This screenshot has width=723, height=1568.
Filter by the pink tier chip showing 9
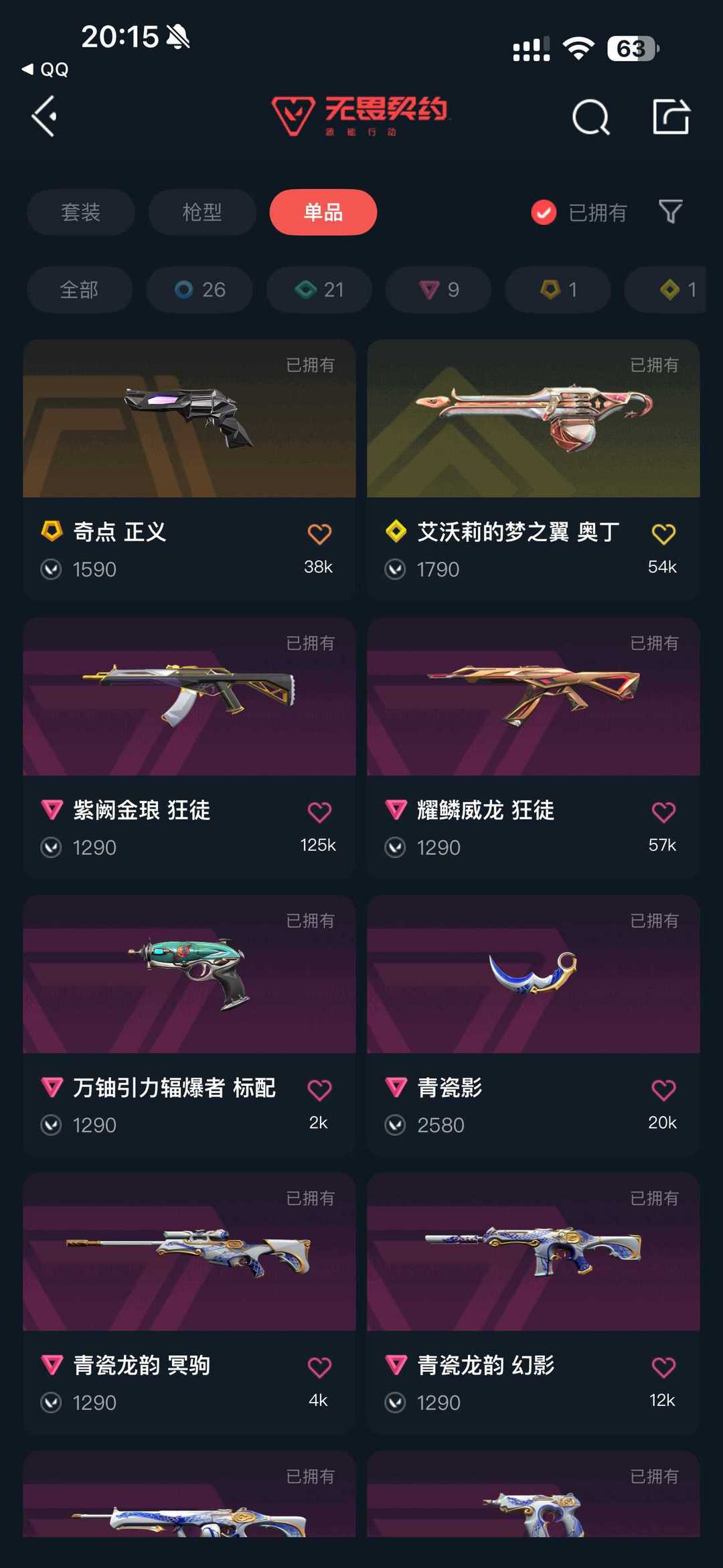438,289
